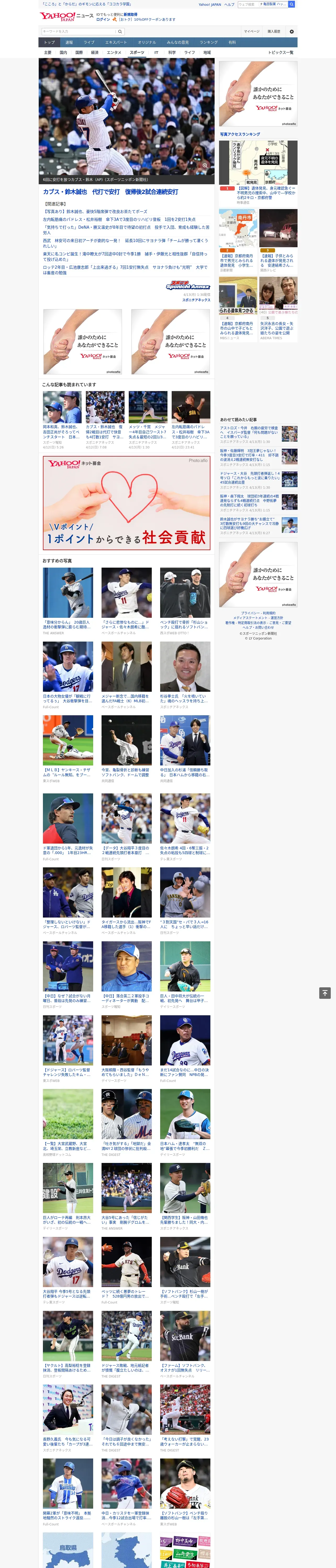
Task: Switch to the 速報 tab
Action: (69, 43)
